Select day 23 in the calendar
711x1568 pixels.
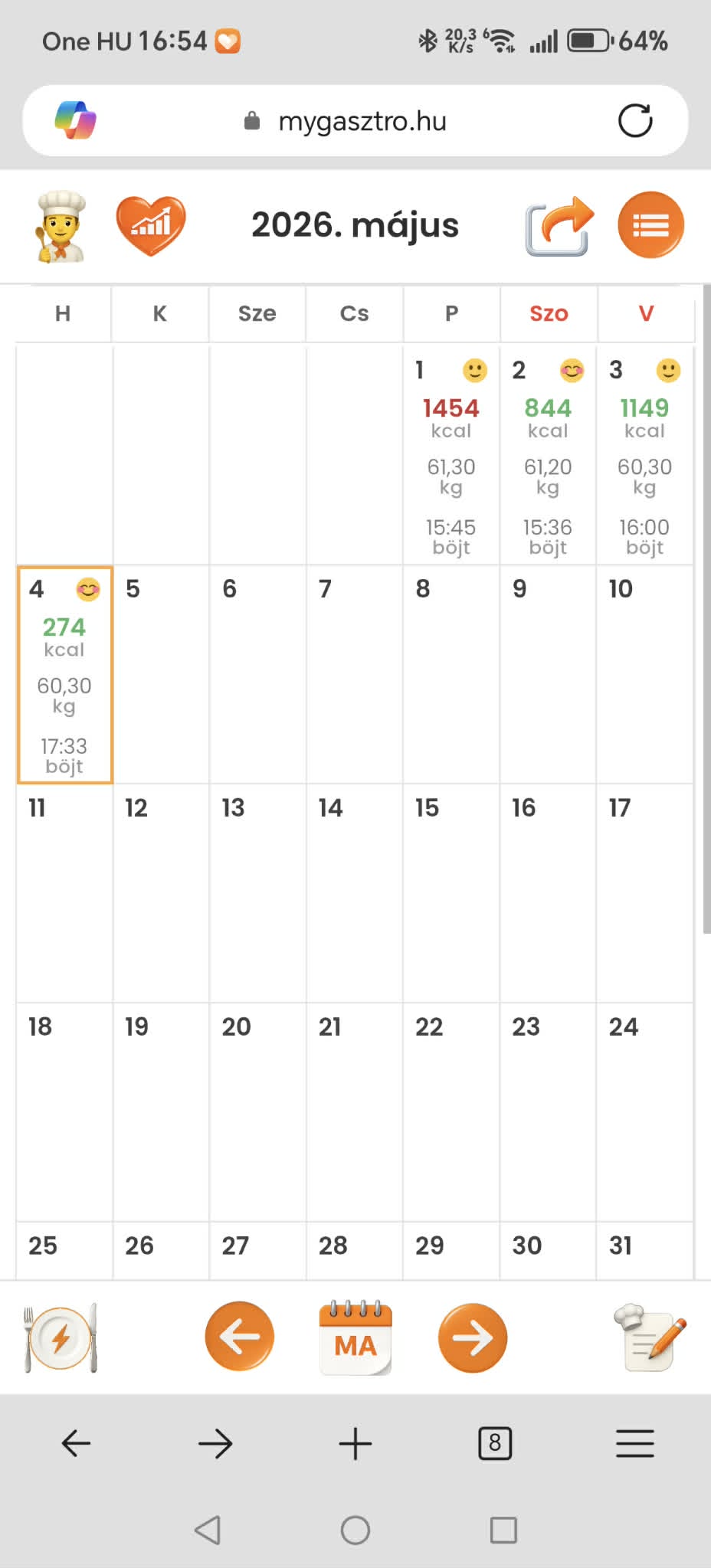(548, 1112)
